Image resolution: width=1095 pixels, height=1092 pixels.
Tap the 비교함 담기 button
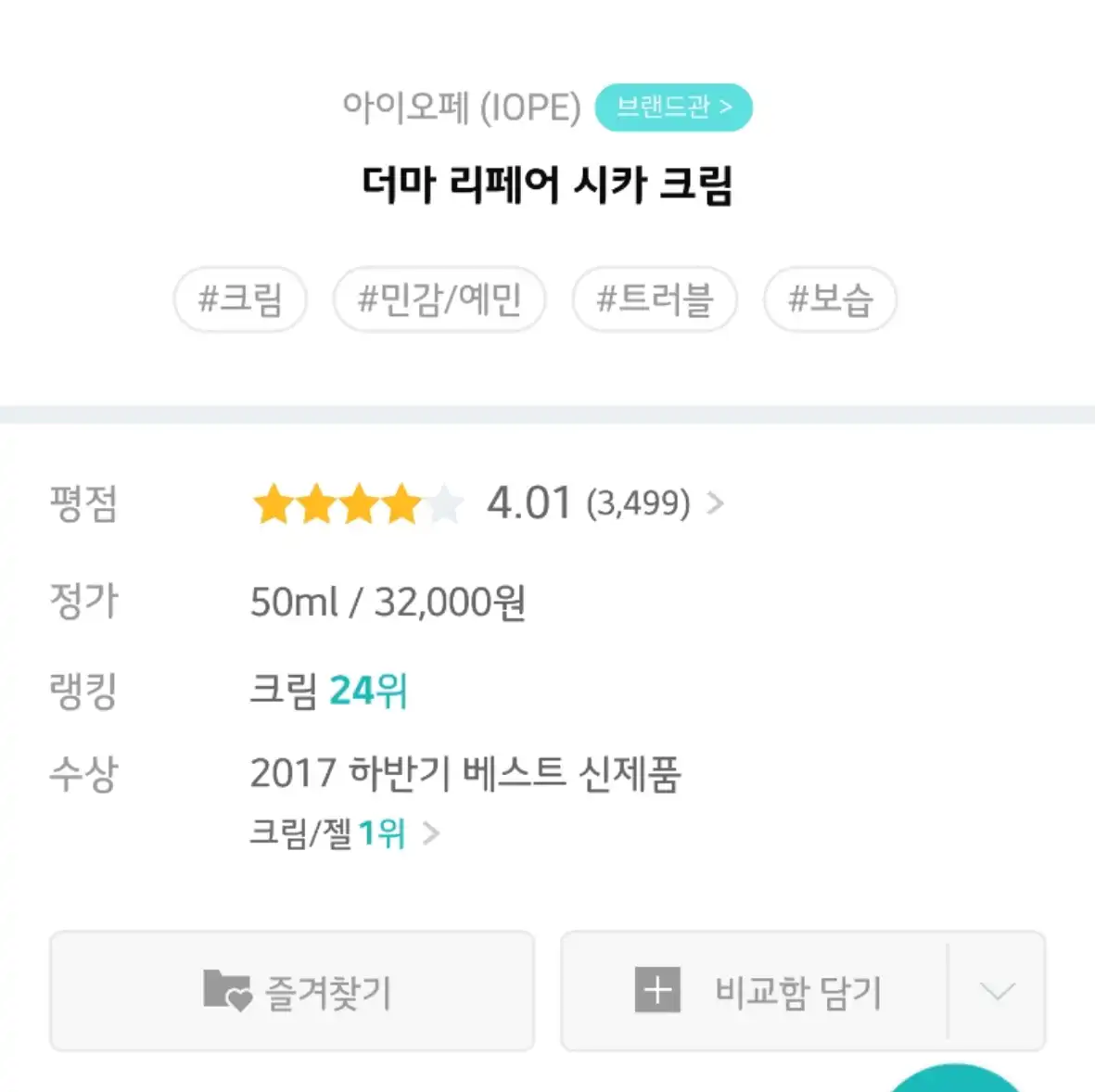[755, 991]
